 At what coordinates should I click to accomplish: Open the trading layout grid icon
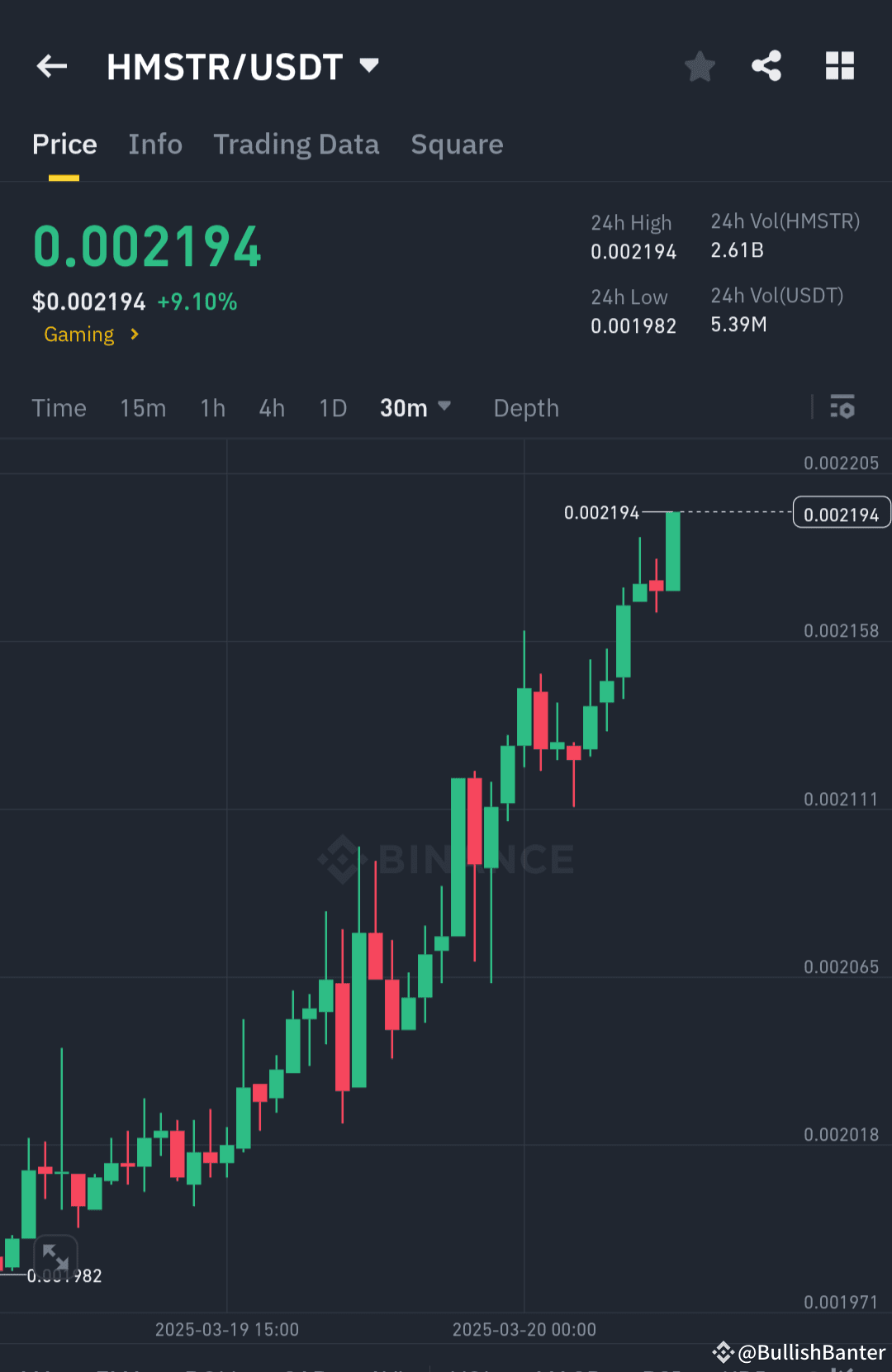[x=840, y=66]
